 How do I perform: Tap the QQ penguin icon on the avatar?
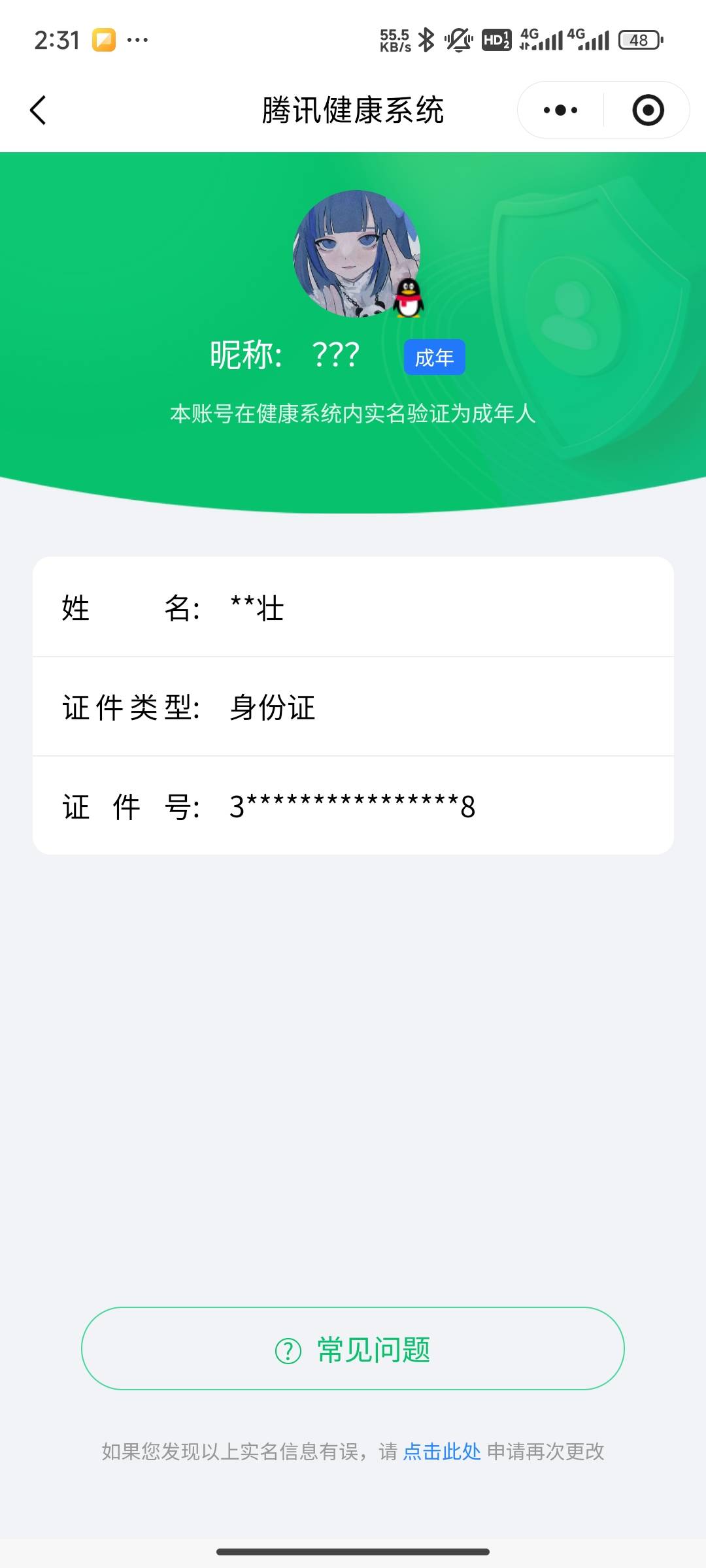pyautogui.click(x=409, y=301)
